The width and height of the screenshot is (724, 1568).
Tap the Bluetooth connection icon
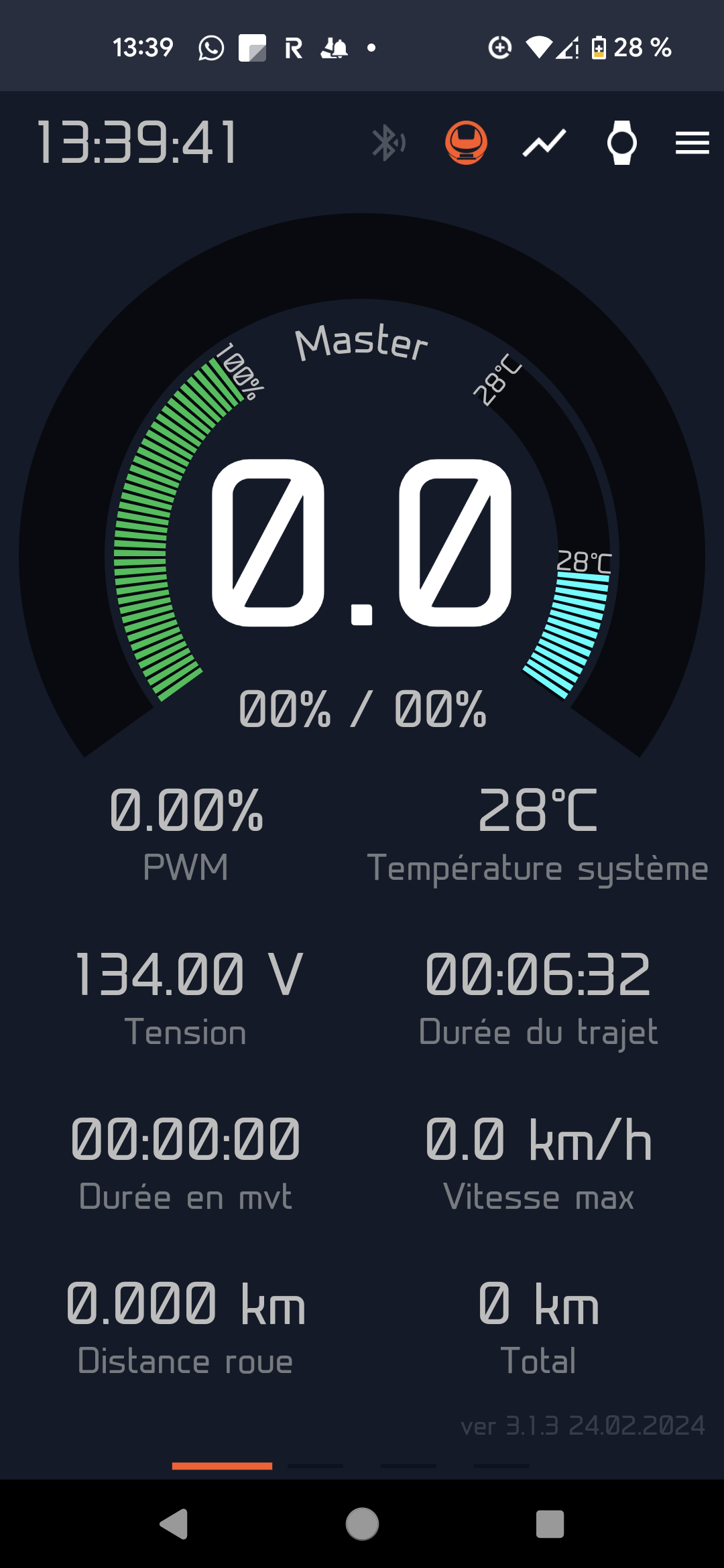pyautogui.click(x=389, y=143)
